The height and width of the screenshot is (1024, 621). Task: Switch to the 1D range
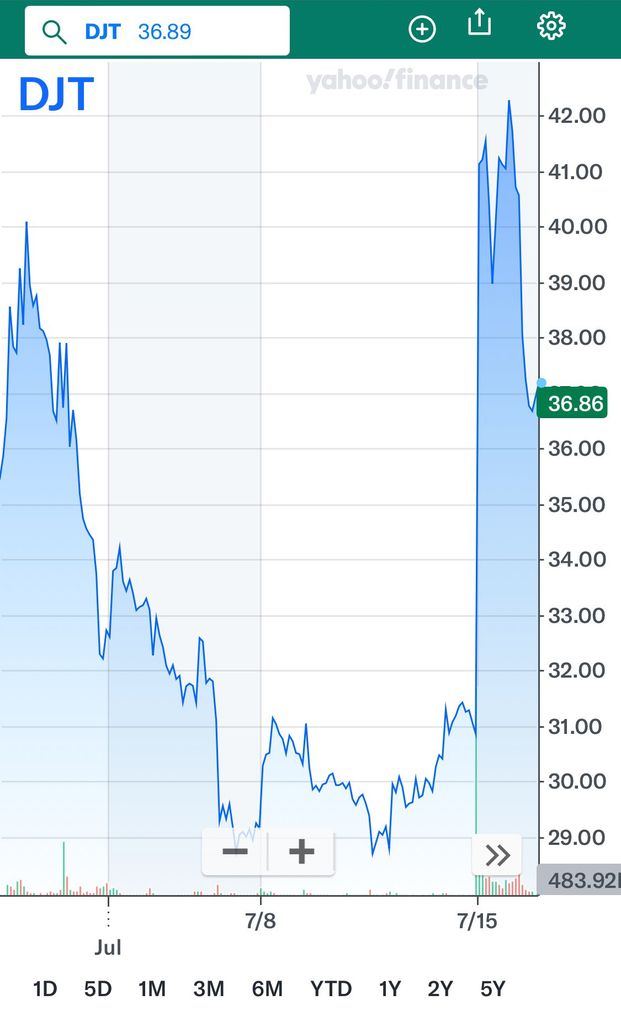tap(45, 989)
